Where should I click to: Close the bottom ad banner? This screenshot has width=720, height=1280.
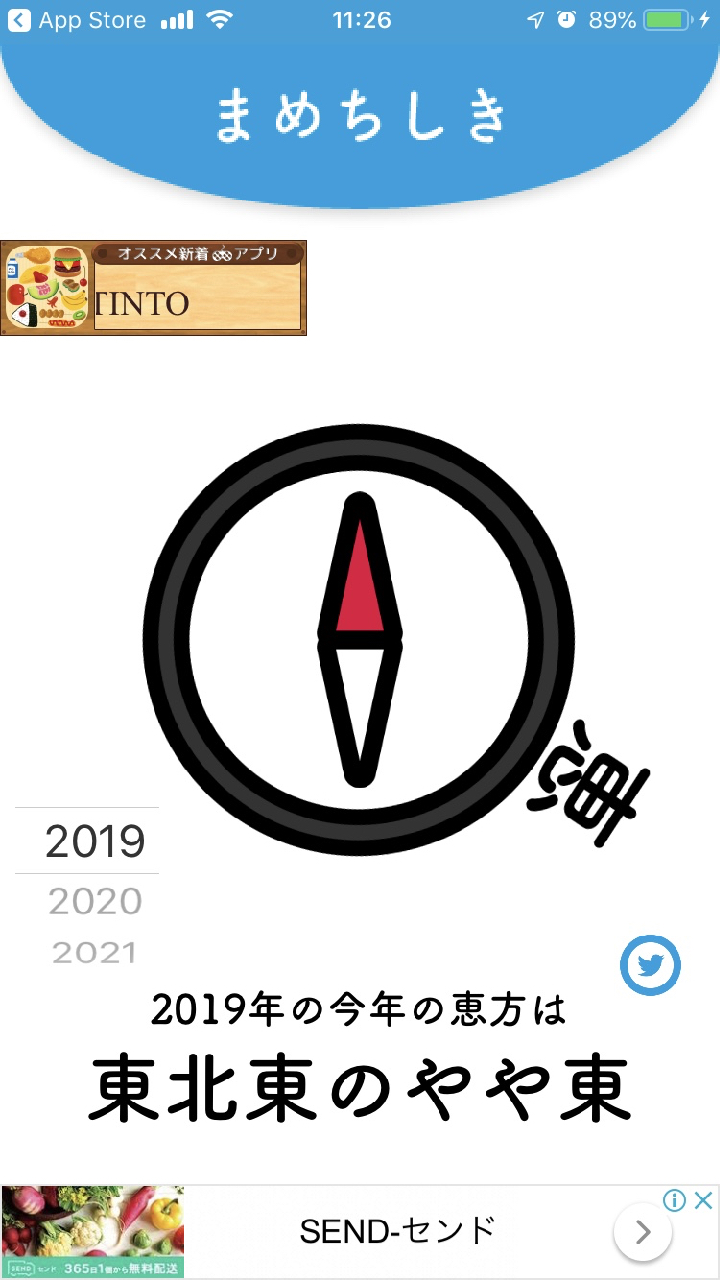tap(704, 1200)
